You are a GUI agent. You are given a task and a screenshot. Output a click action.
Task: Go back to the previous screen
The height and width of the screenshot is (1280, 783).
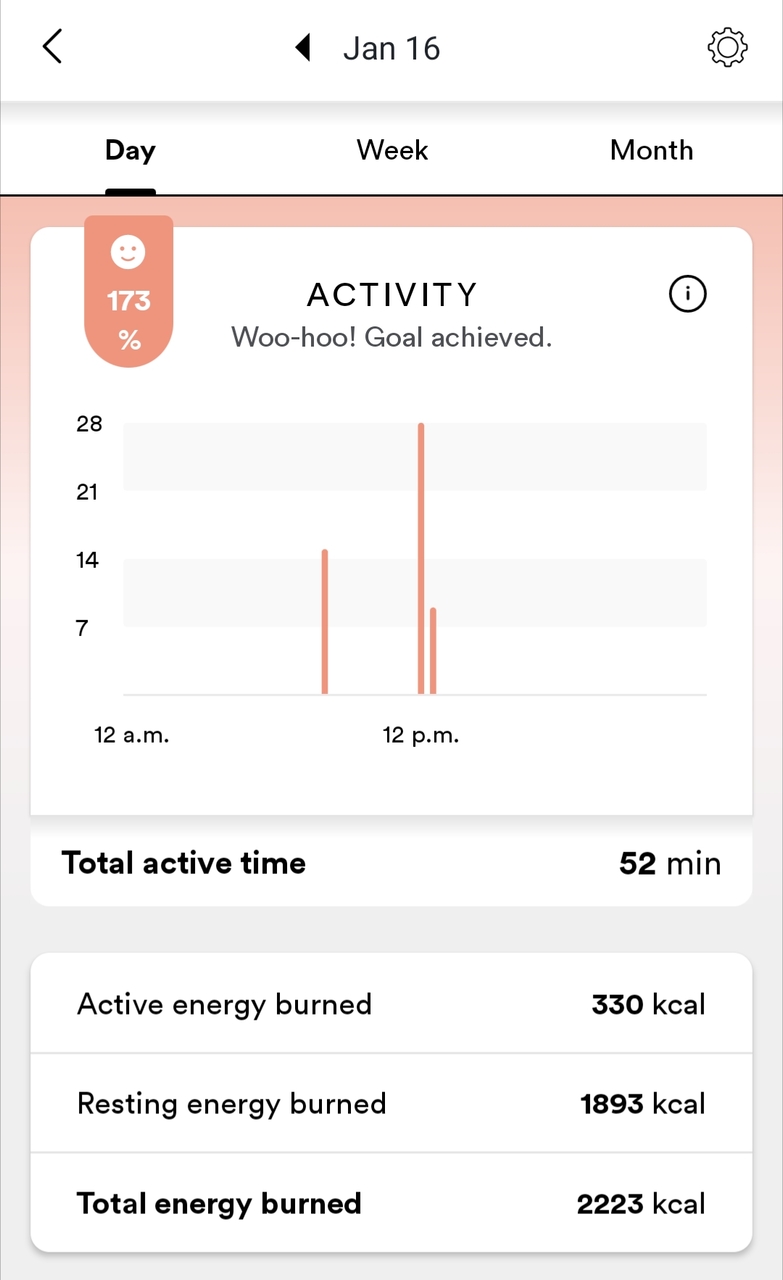53,47
